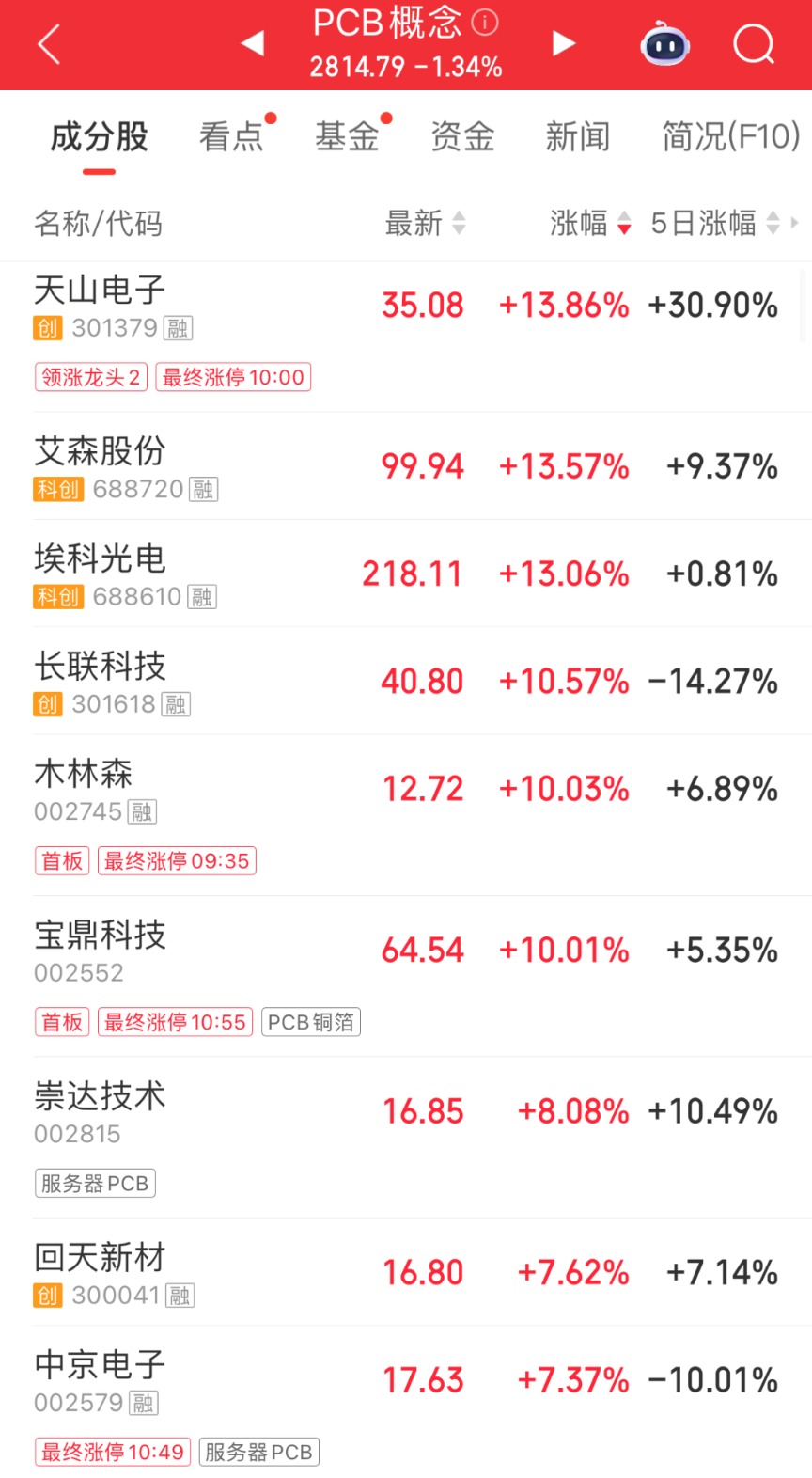Switch to the 新闻 tab
This screenshot has height=1478, width=812.
click(578, 137)
